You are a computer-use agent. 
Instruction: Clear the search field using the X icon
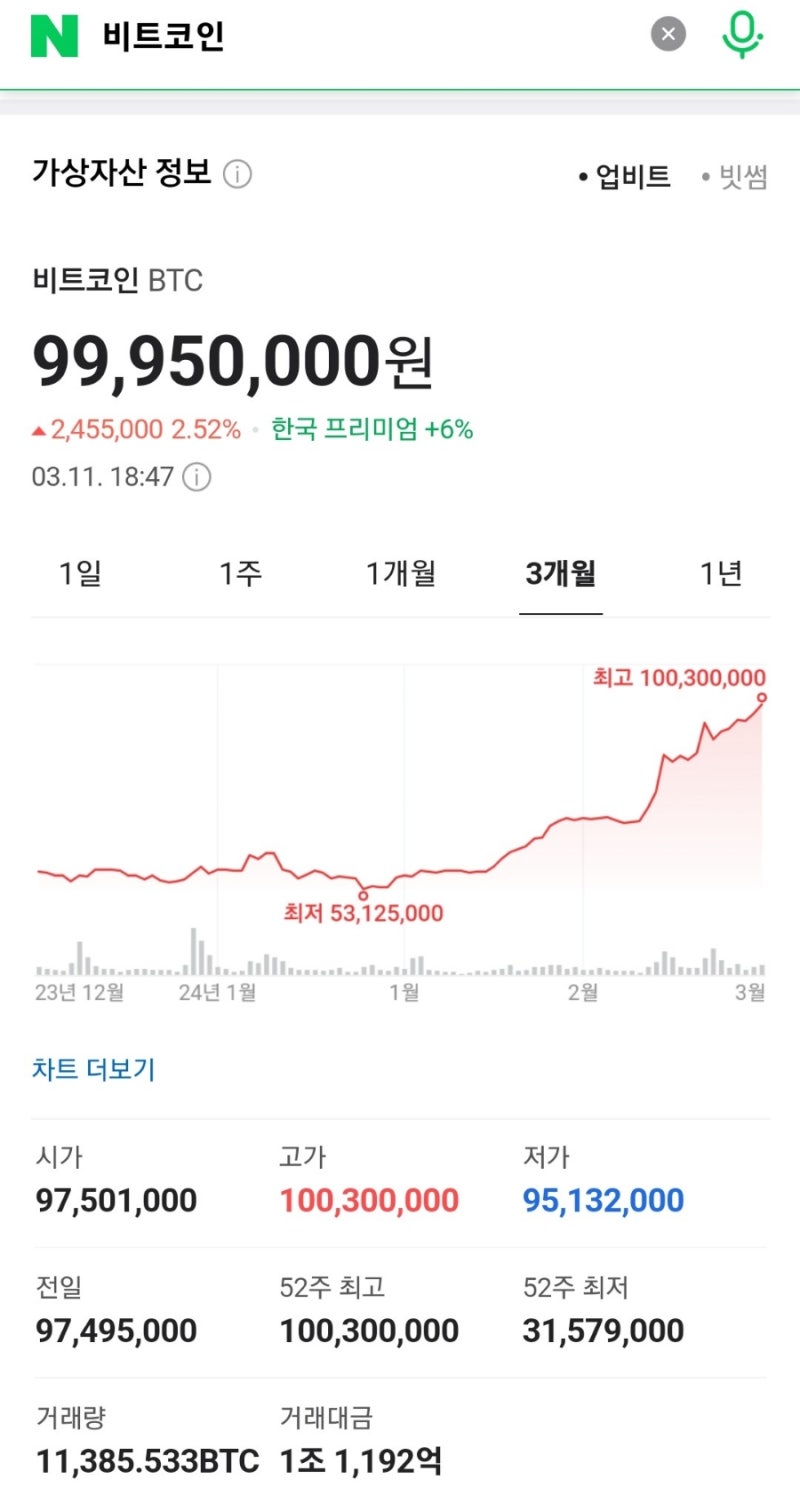pos(667,33)
